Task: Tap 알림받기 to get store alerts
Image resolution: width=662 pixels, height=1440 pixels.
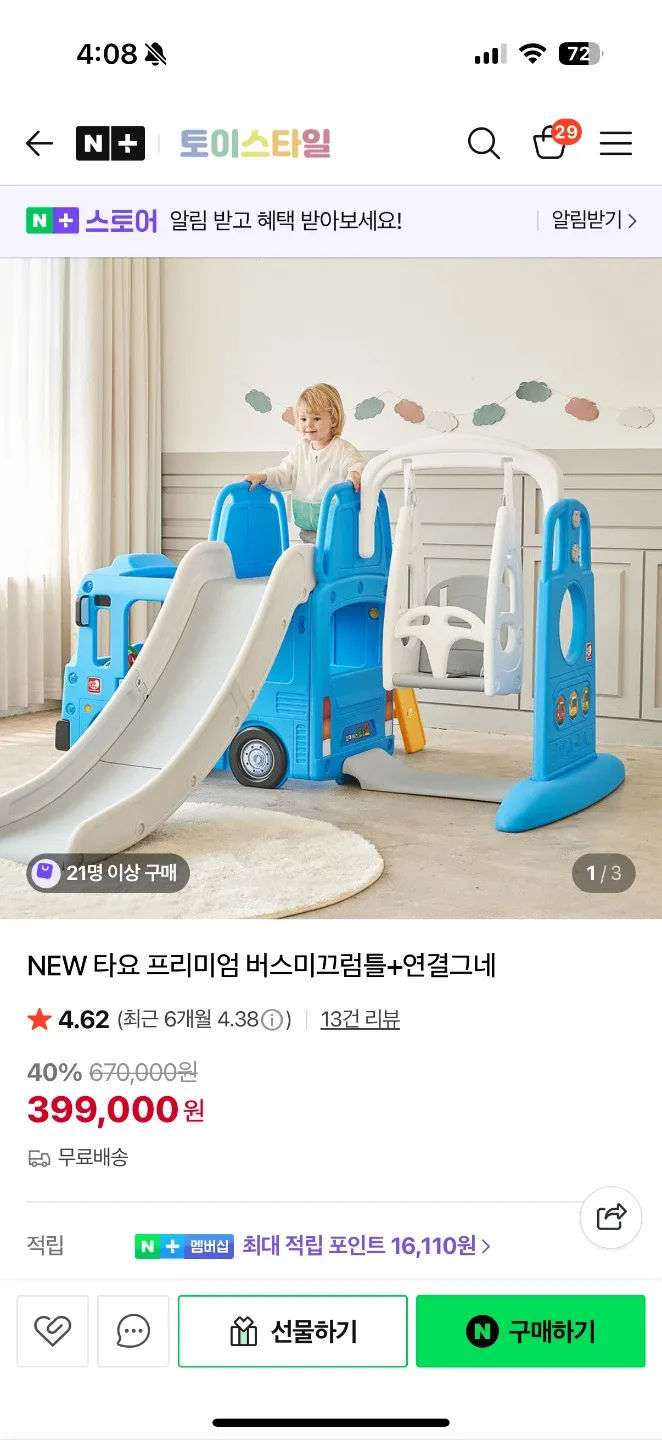Action: [x=593, y=221]
